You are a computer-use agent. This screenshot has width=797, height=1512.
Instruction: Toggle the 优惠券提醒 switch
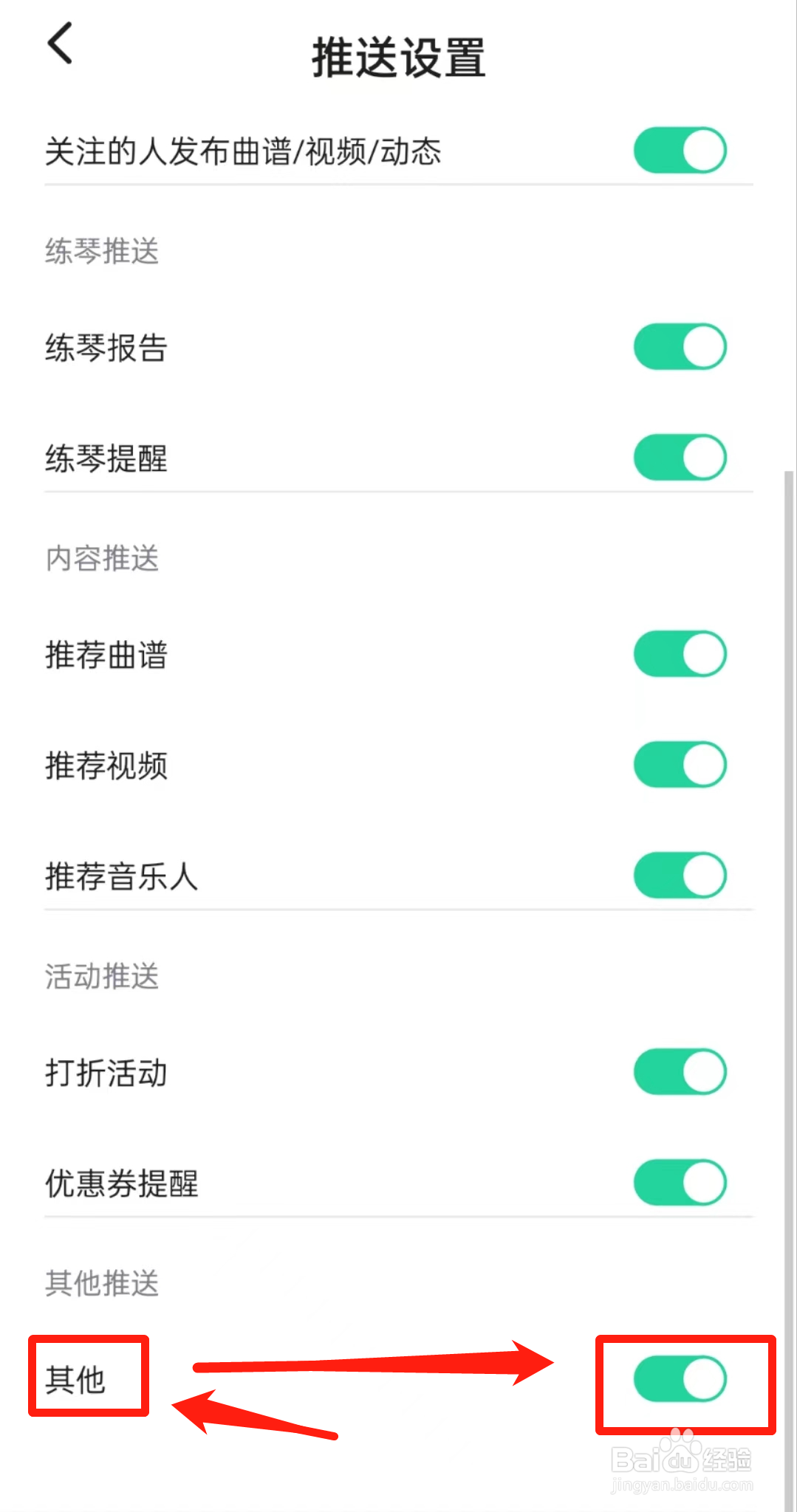click(x=680, y=1182)
